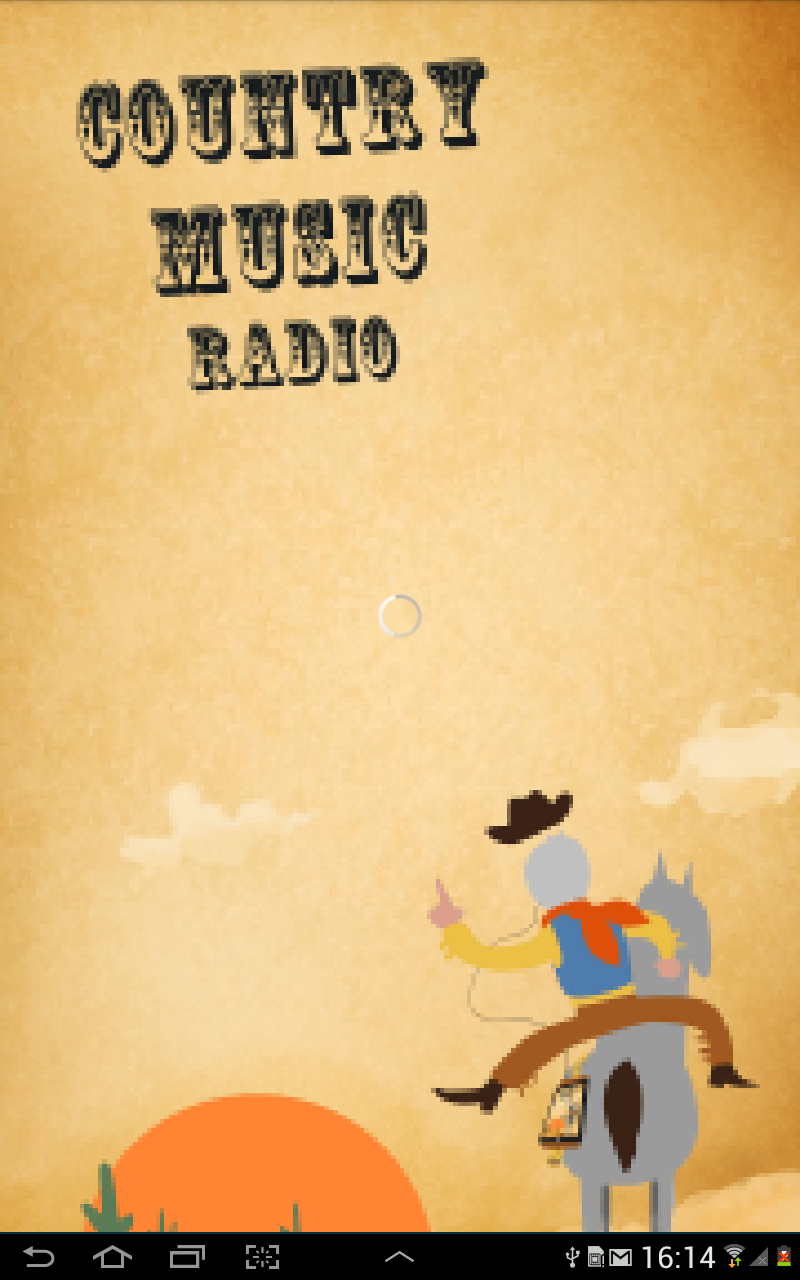Viewport: 800px width, 1280px height.
Task: Capture the screen with the screenshot button
Action: pos(262,1256)
